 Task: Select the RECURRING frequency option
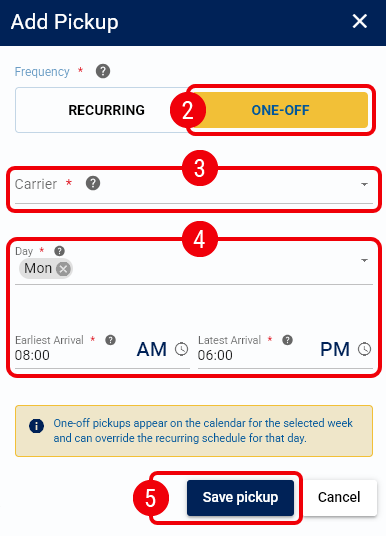pos(106,110)
